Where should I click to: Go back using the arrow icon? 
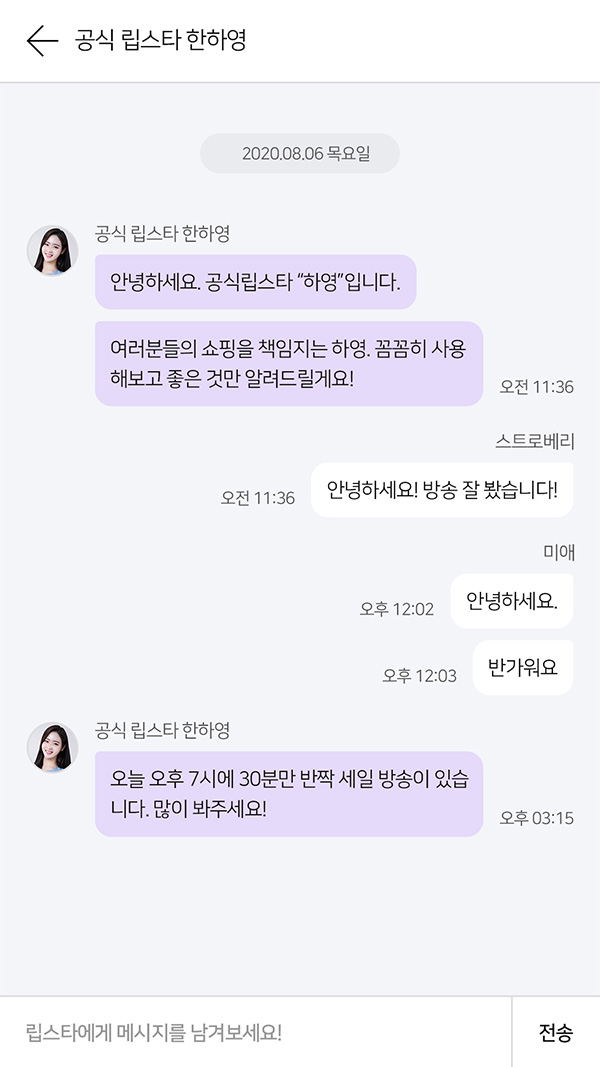pos(42,41)
